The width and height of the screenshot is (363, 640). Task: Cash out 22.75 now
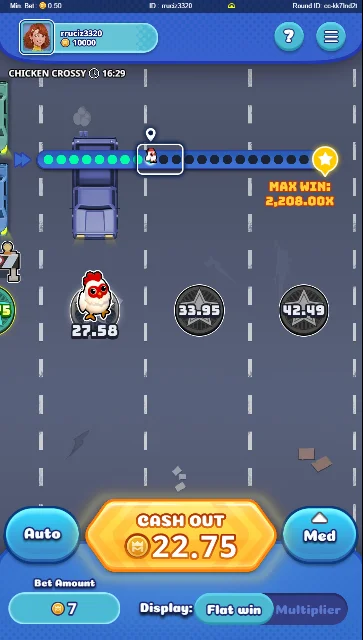[x=181, y=536]
